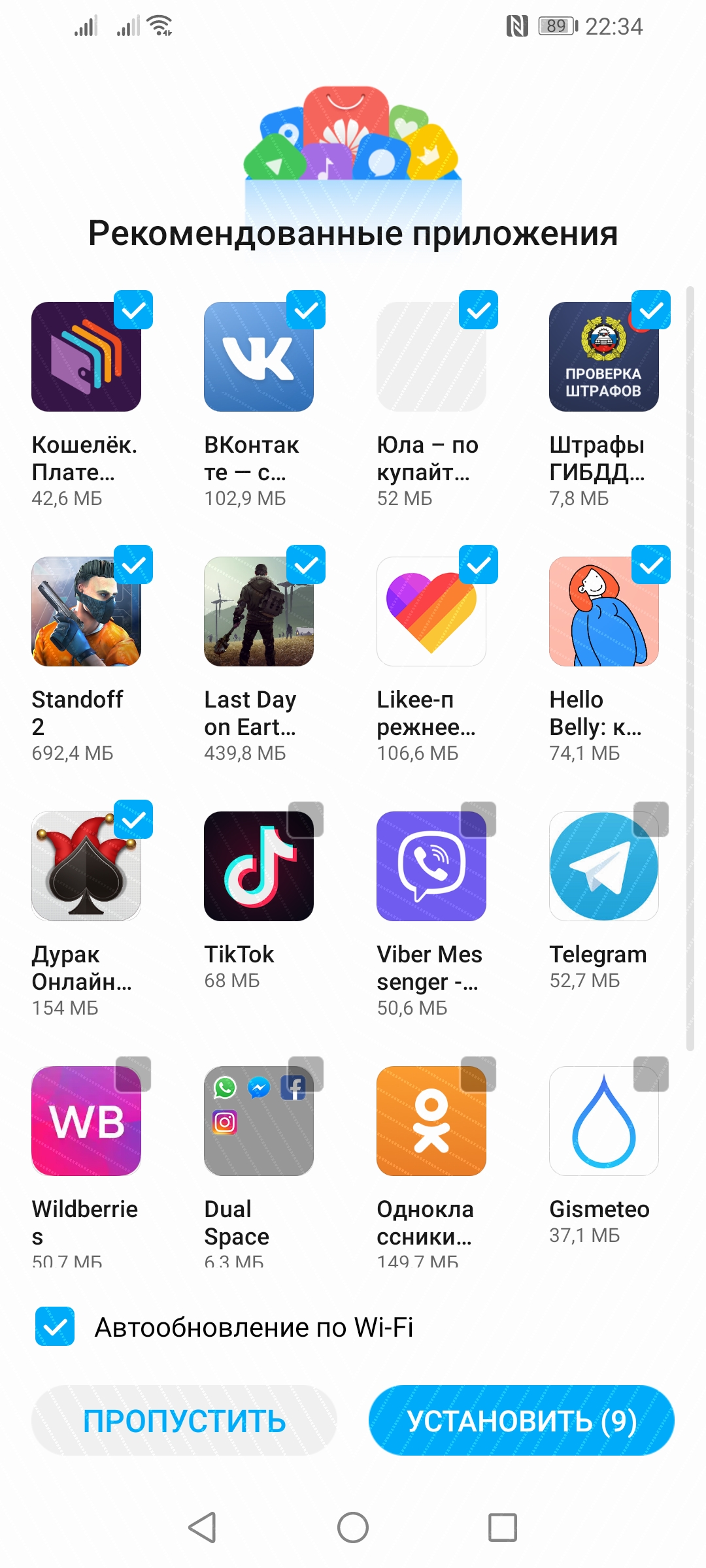Uncheck the Кошелёк app
The height and width of the screenshot is (1568, 706).
pos(133,310)
